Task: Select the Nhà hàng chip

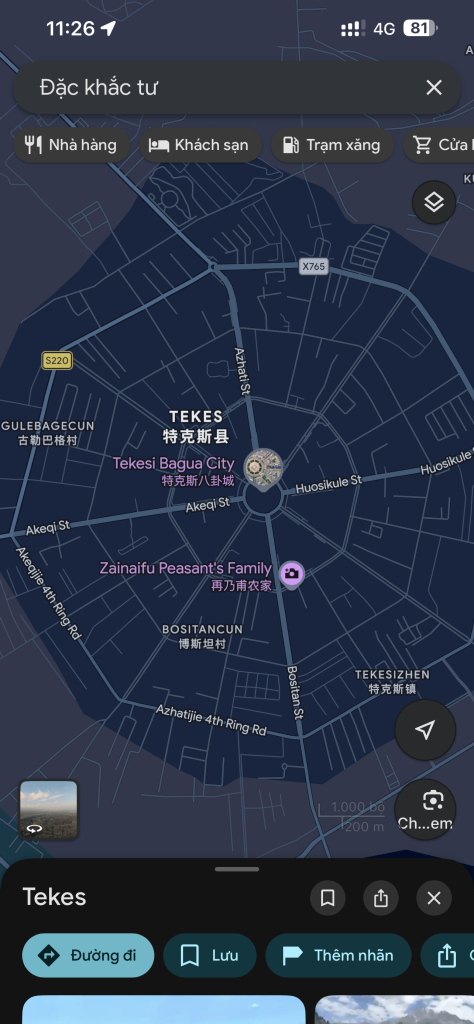Action: [x=71, y=145]
